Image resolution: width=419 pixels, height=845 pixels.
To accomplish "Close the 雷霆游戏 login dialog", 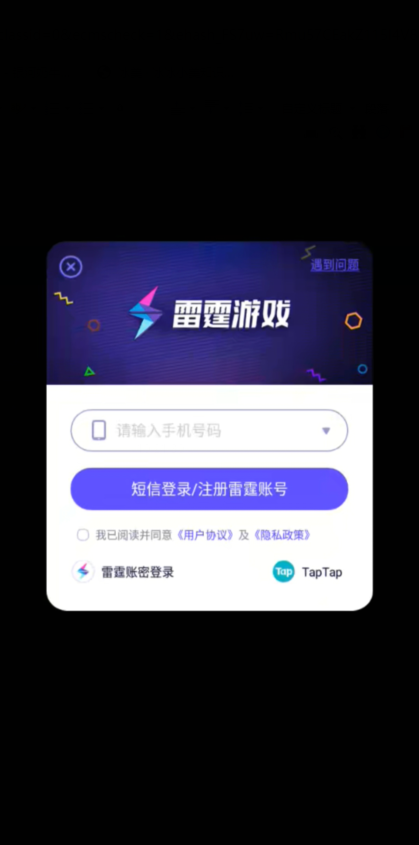I will click(x=71, y=267).
